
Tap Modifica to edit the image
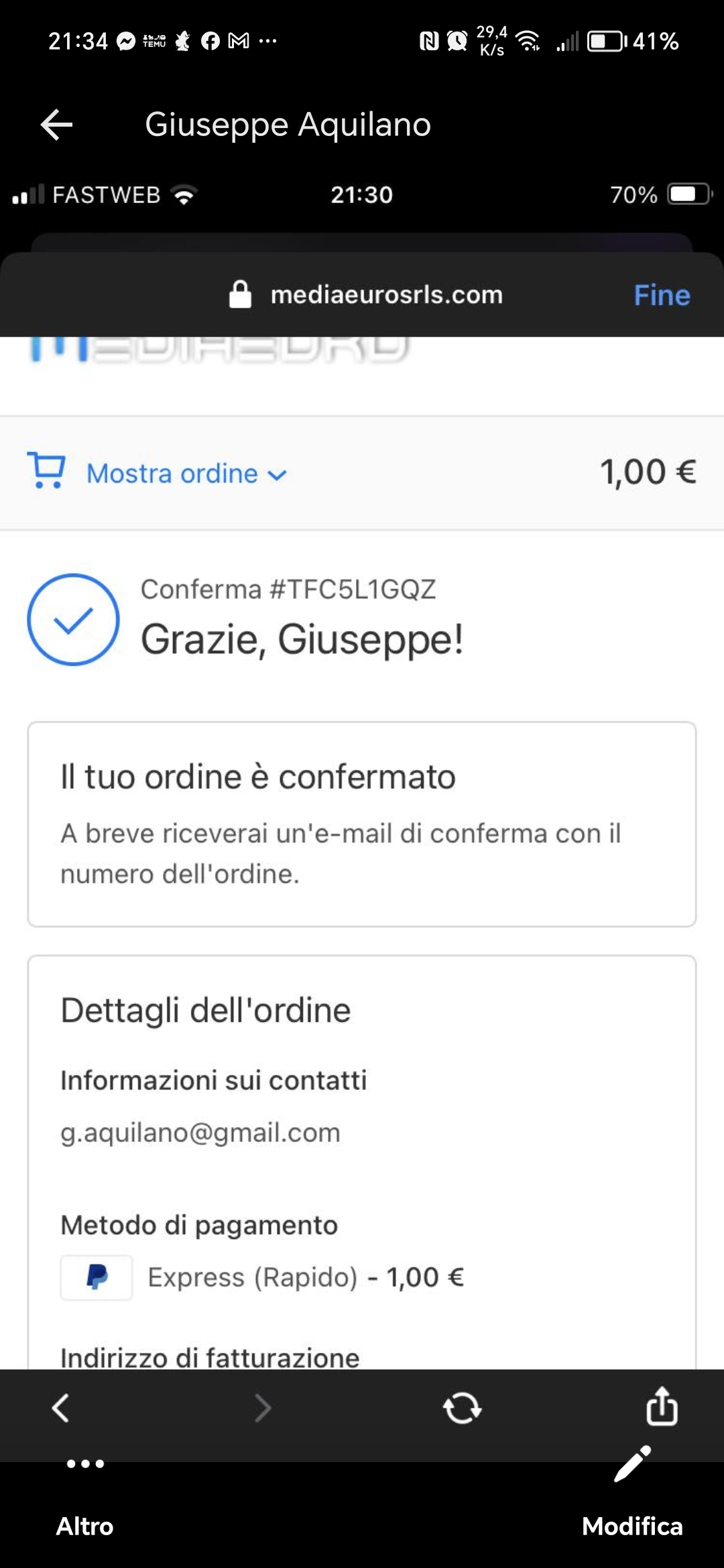632,1497
